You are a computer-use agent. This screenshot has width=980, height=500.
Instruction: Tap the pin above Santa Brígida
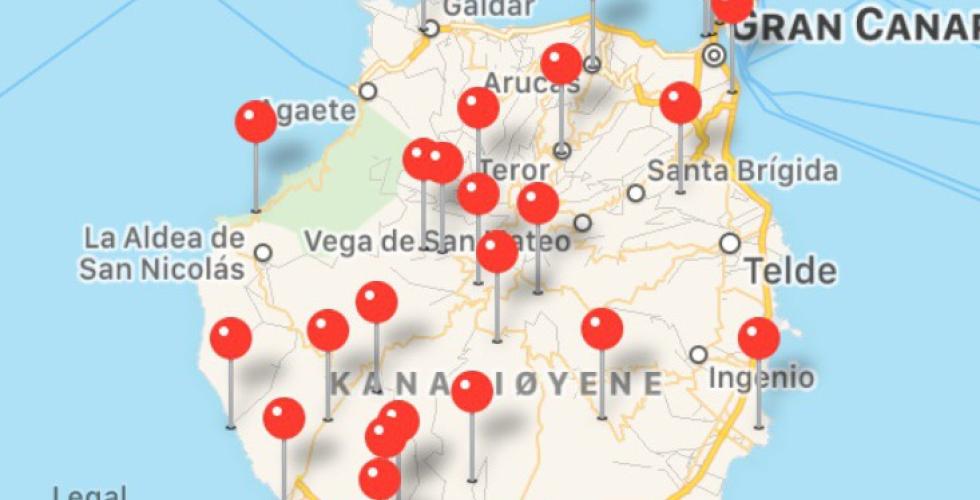(x=680, y=103)
